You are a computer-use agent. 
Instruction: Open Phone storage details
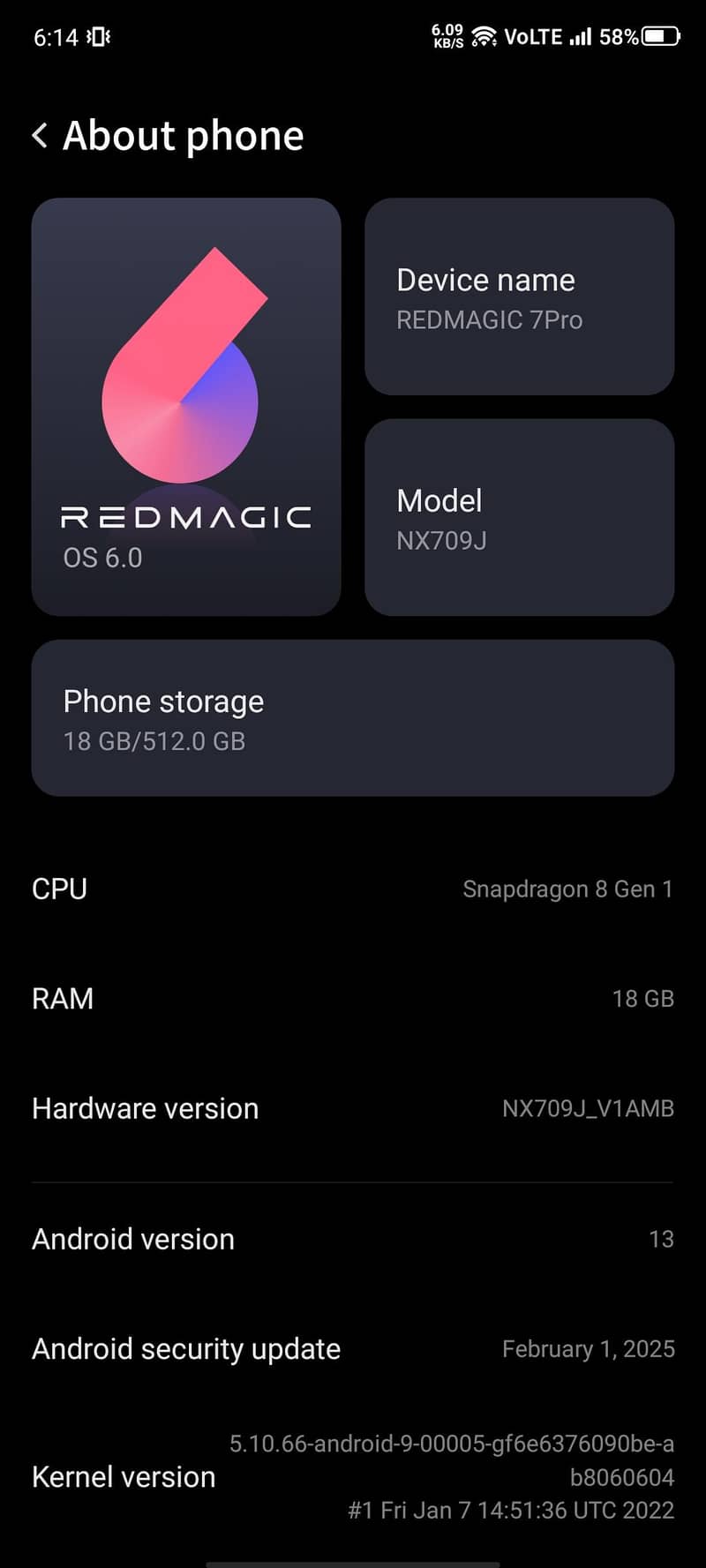353,717
